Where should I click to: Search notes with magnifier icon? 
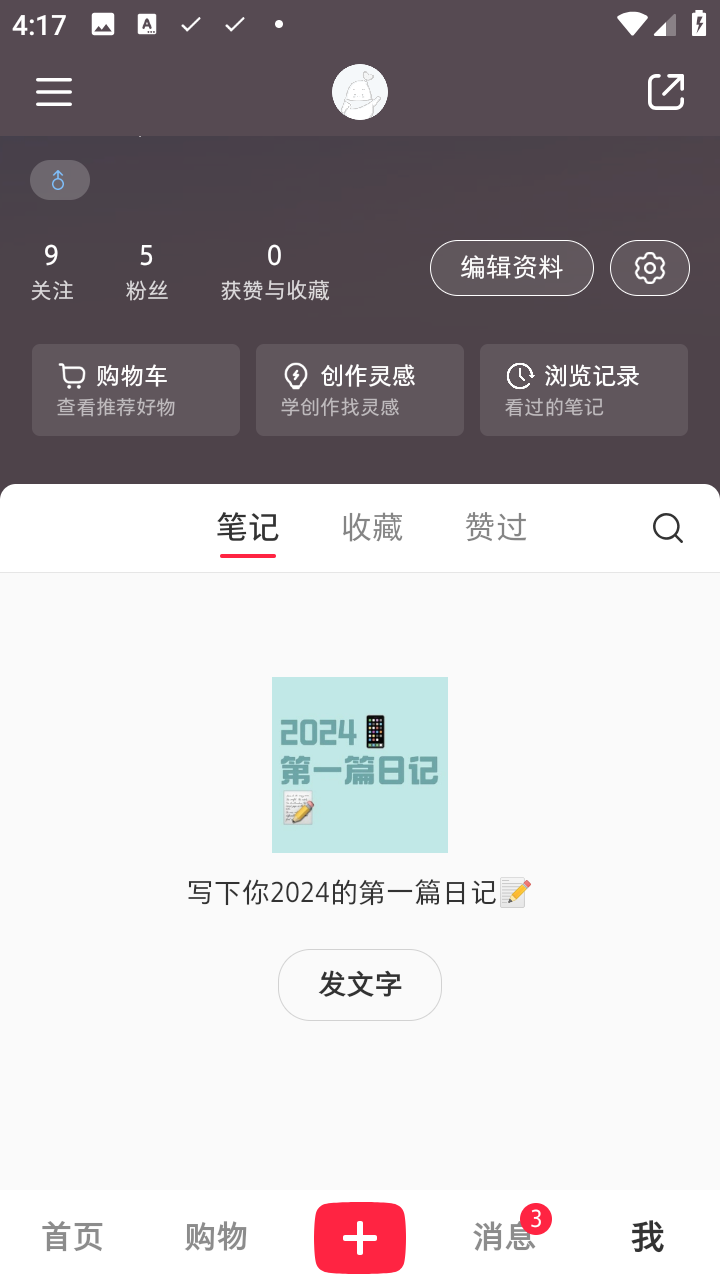(667, 528)
